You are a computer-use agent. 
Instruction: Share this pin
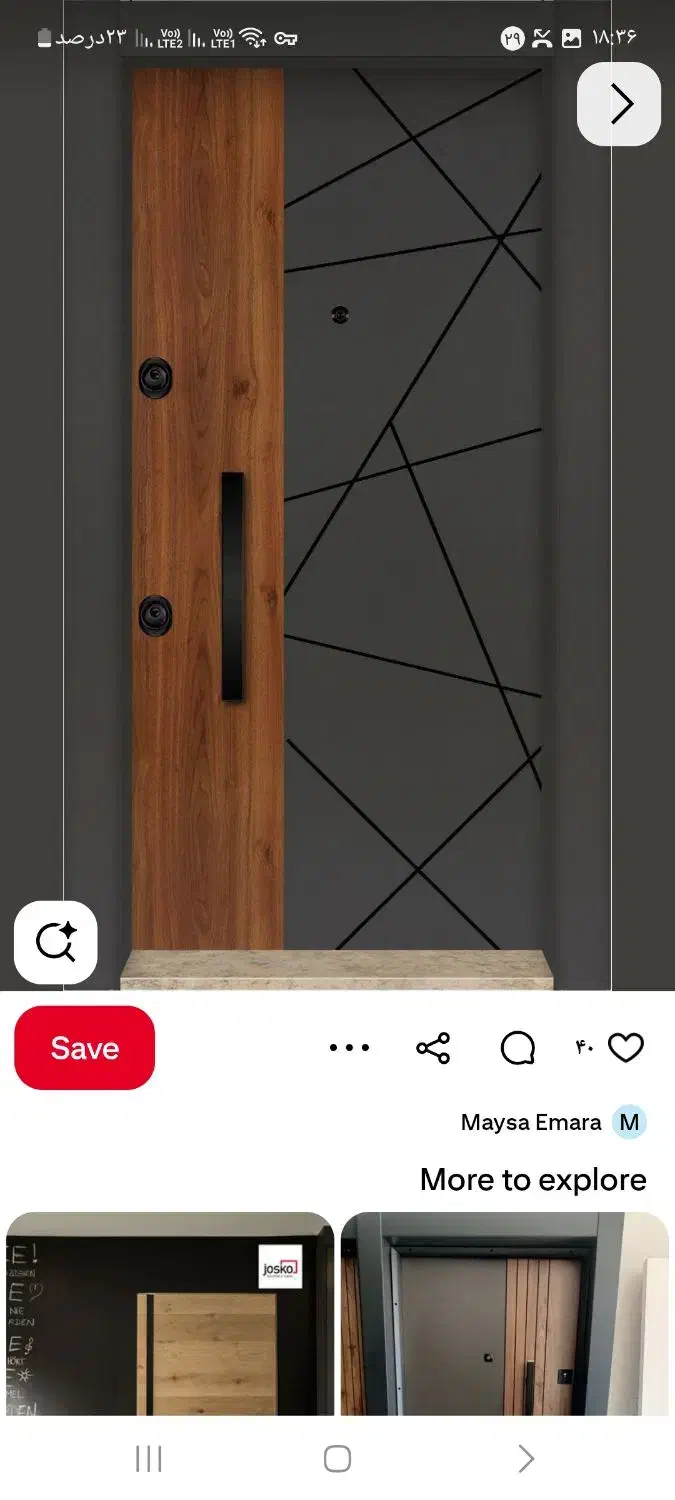click(x=433, y=1048)
